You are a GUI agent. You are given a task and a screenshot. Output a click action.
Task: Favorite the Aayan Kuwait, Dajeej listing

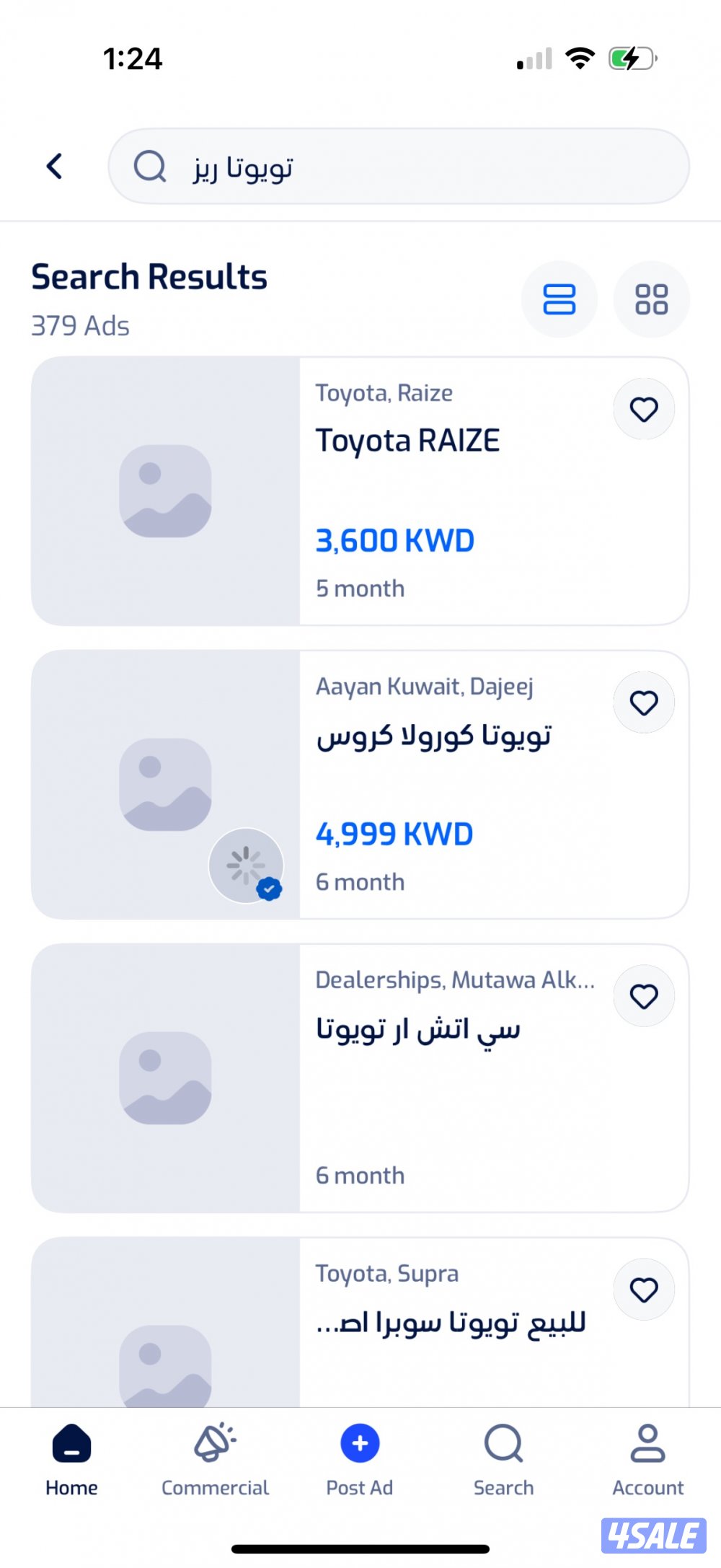coord(644,702)
